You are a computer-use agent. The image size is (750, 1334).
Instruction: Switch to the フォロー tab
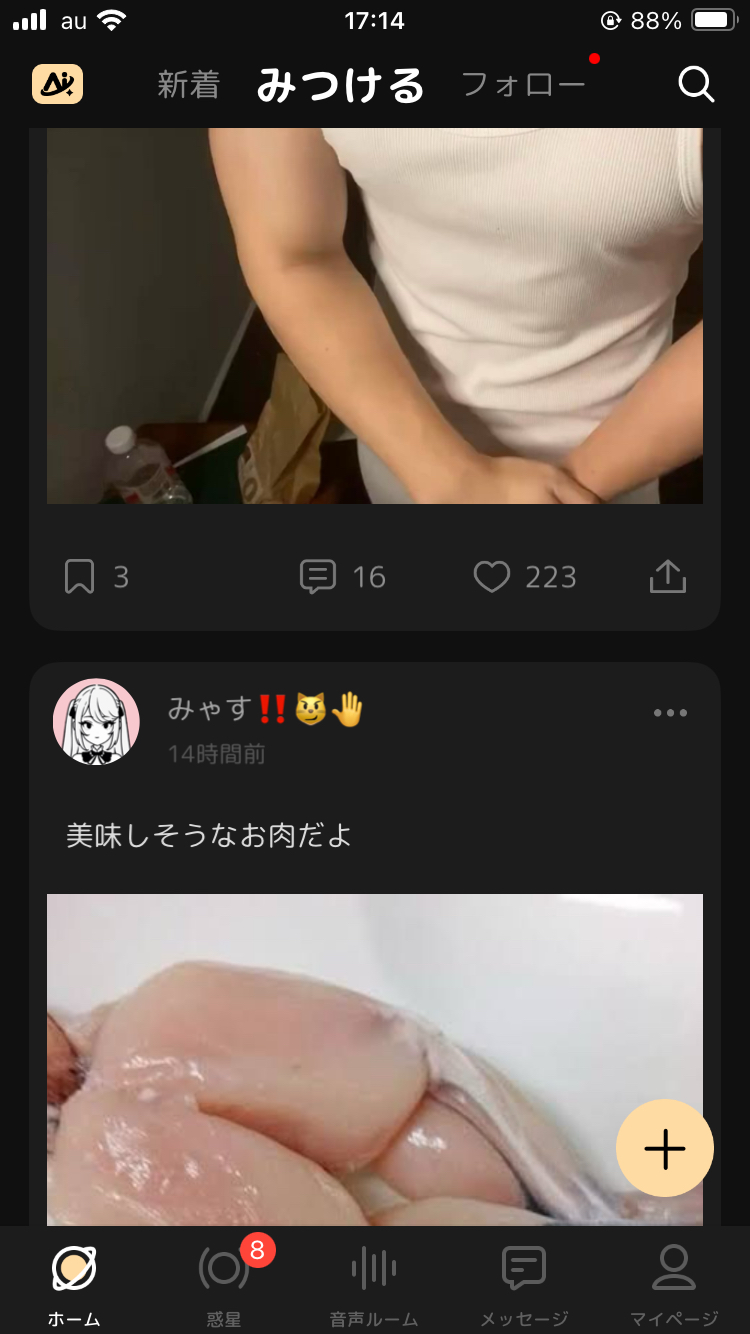pos(523,85)
